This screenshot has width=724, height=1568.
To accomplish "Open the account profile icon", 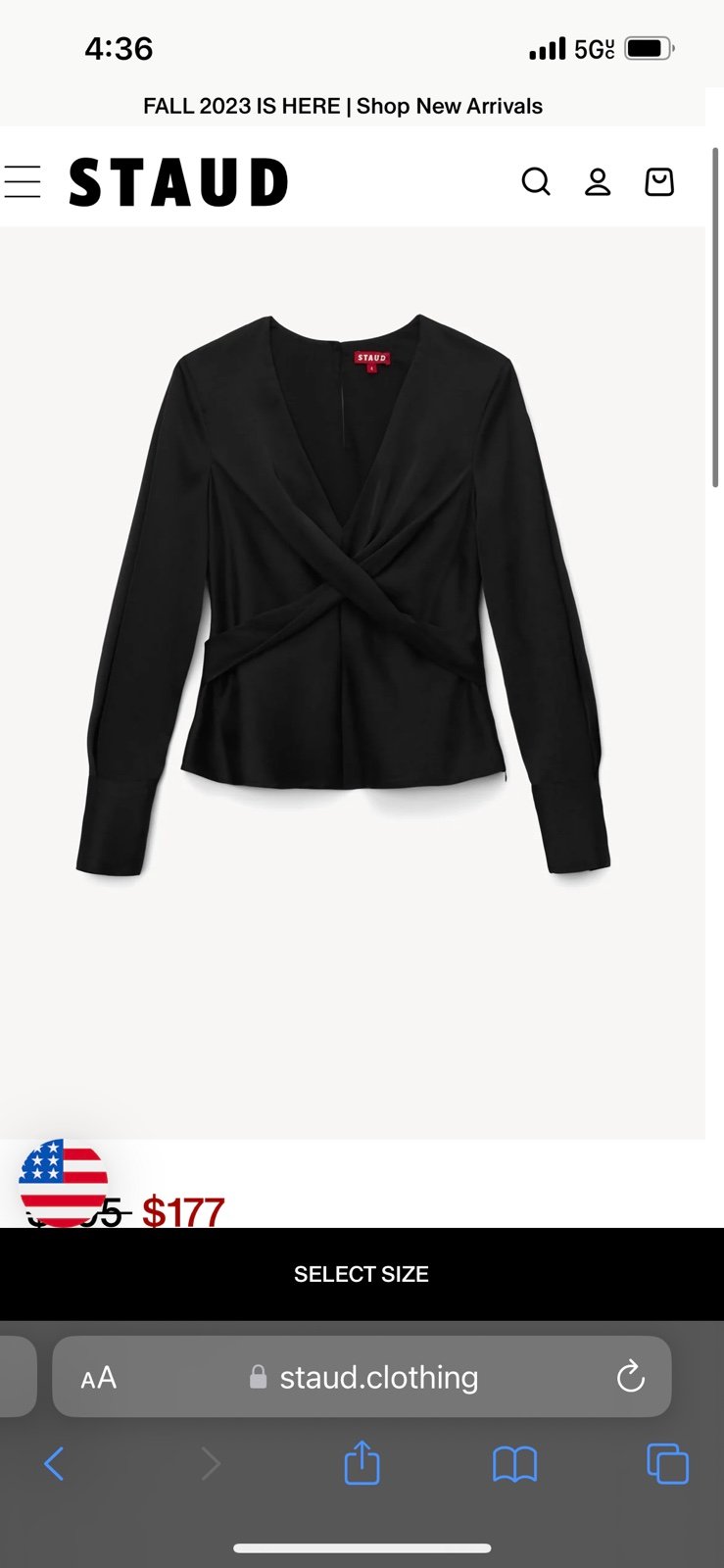I will coord(598,182).
